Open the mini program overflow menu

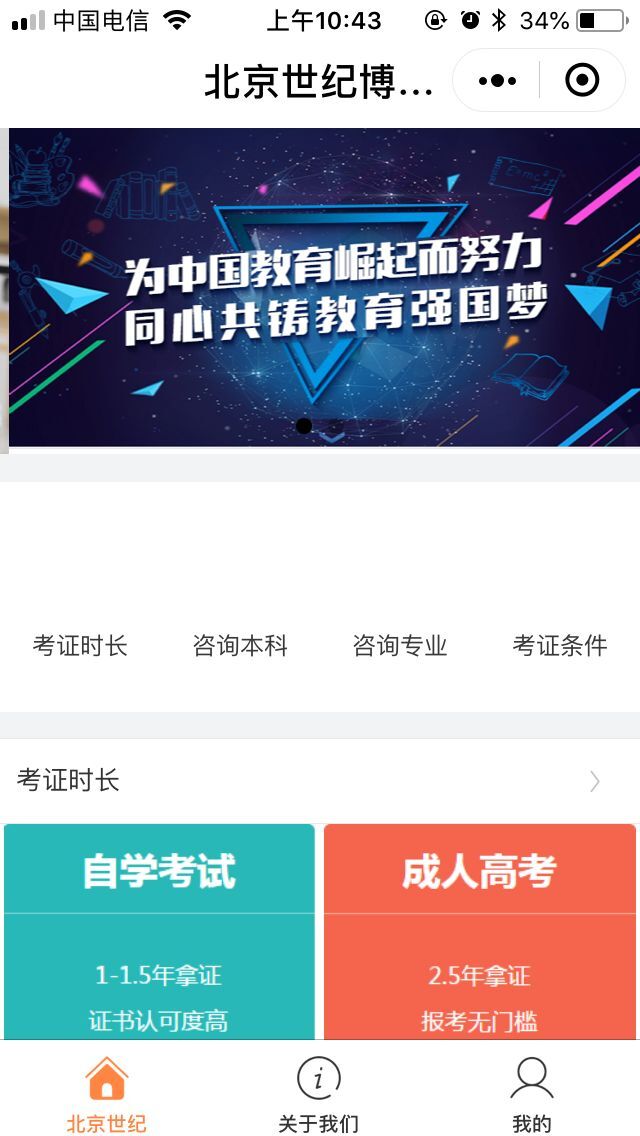[497, 80]
